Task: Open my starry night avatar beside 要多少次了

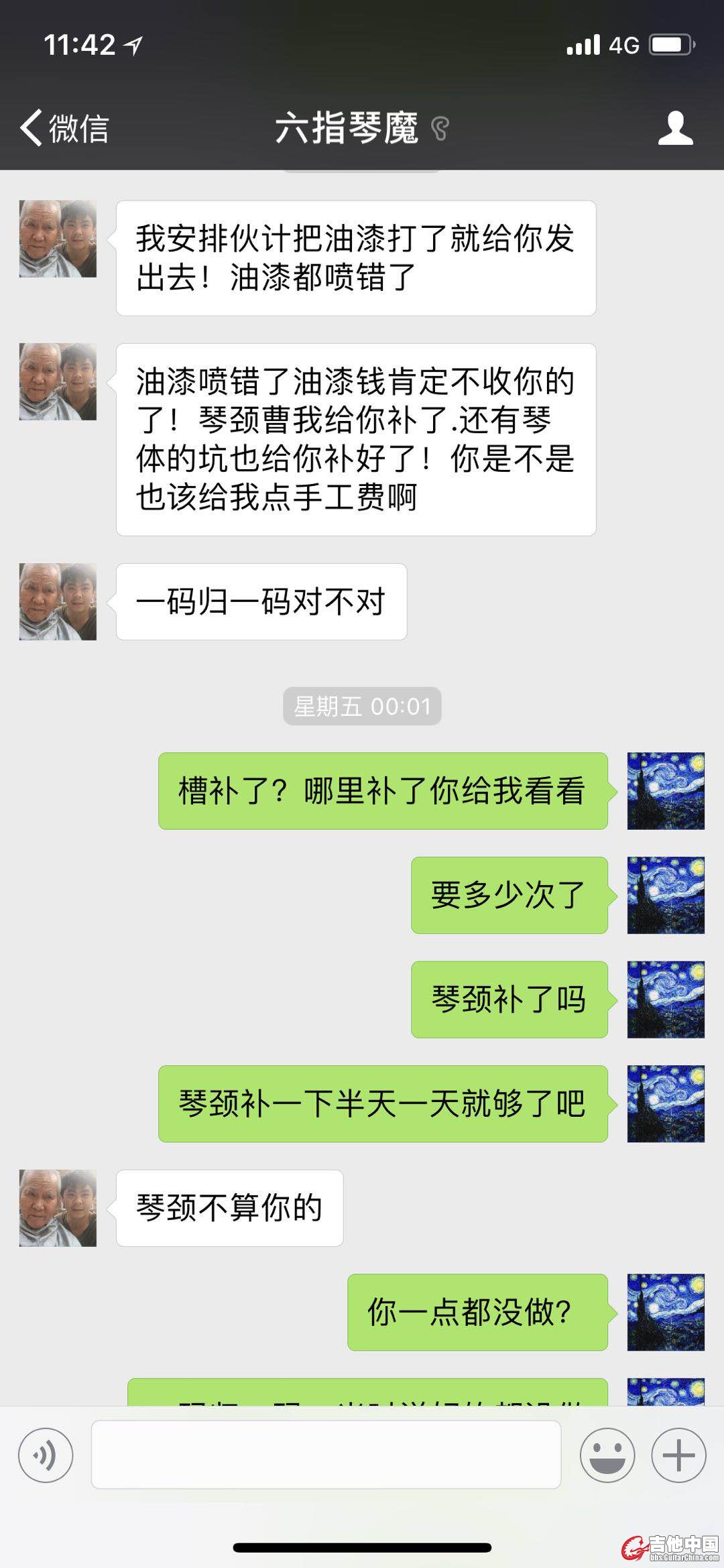Action: point(666,895)
